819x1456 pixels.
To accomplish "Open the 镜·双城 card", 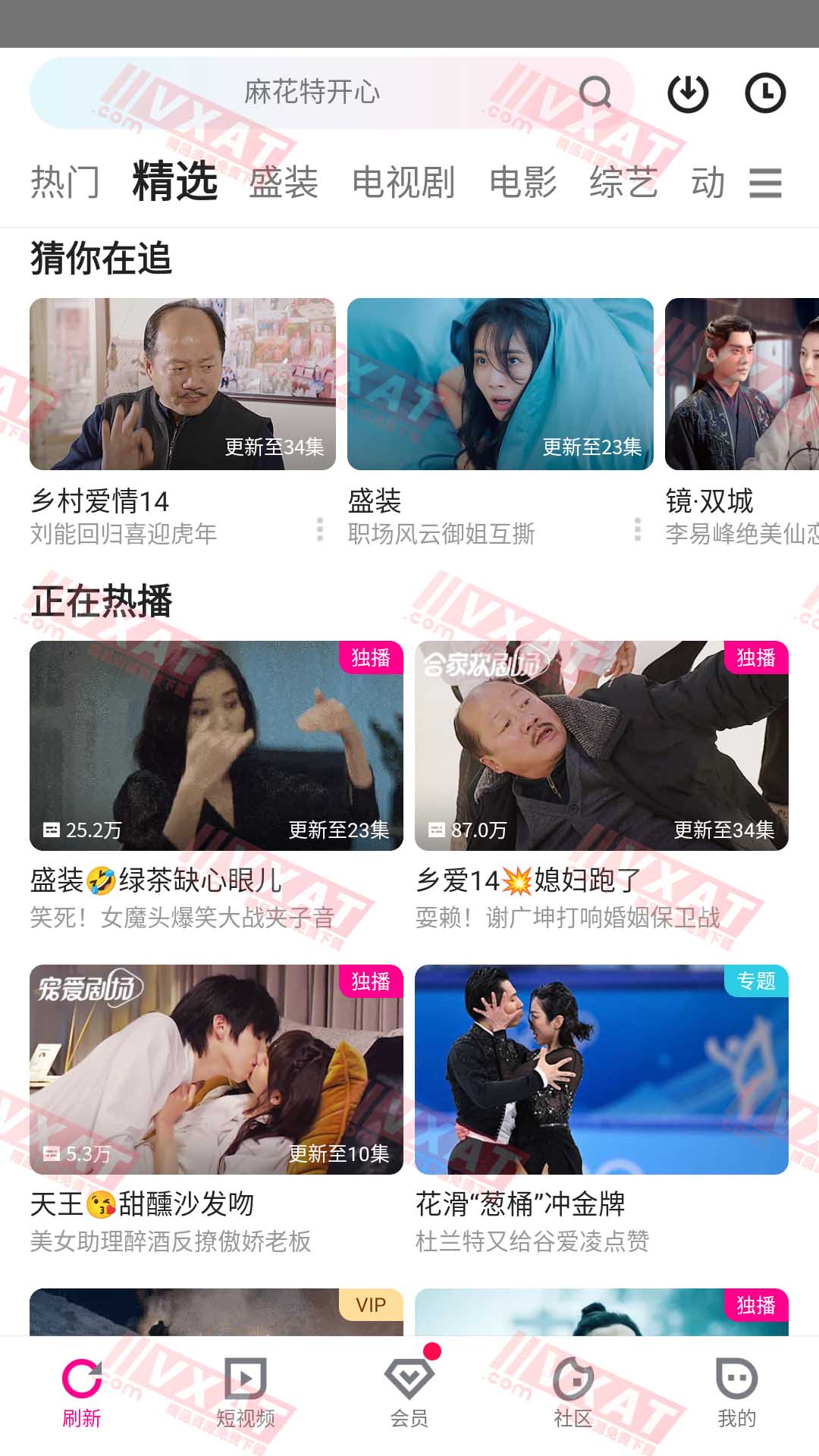I will pos(742,384).
